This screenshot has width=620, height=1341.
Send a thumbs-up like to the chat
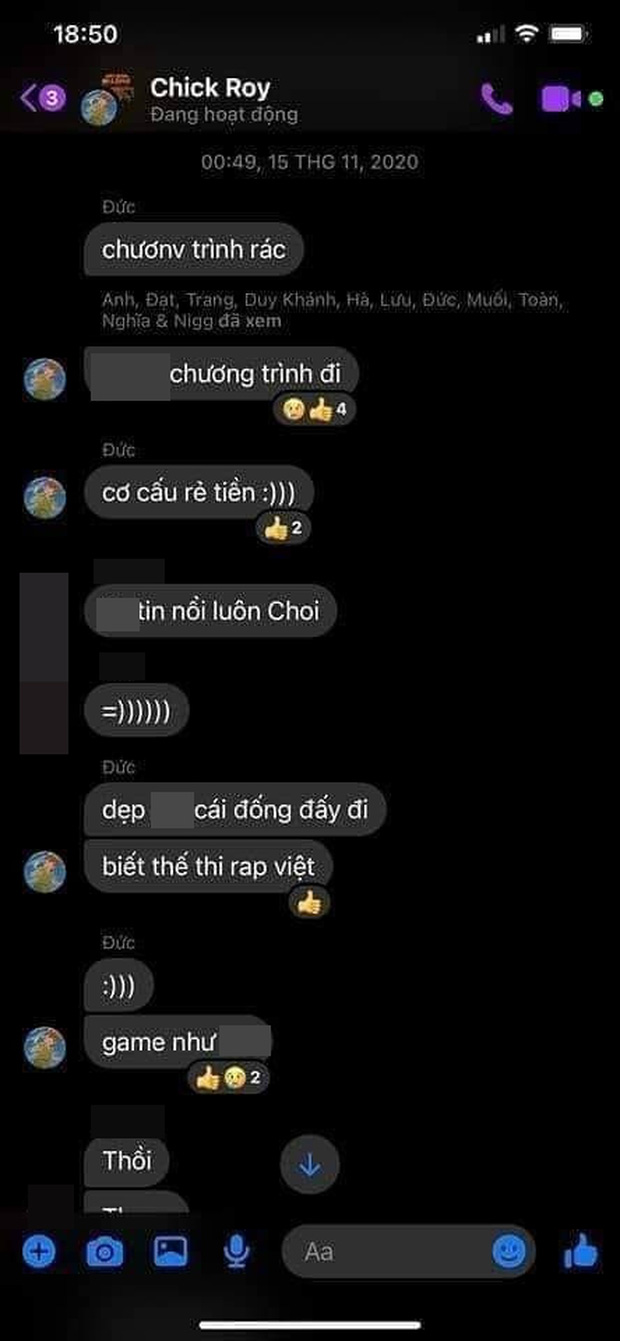coord(581,1250)
